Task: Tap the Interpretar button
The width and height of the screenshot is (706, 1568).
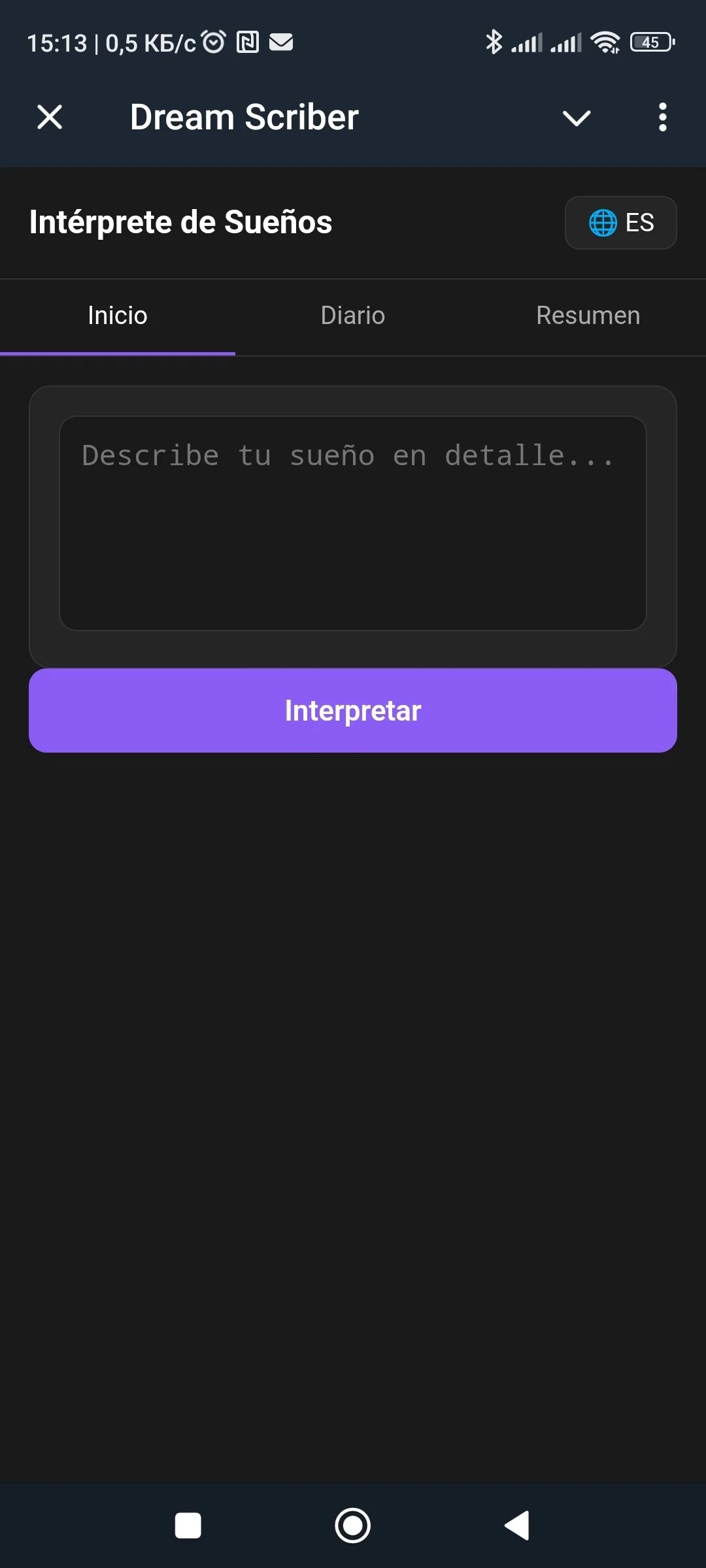Action: (x=353, y=711)
